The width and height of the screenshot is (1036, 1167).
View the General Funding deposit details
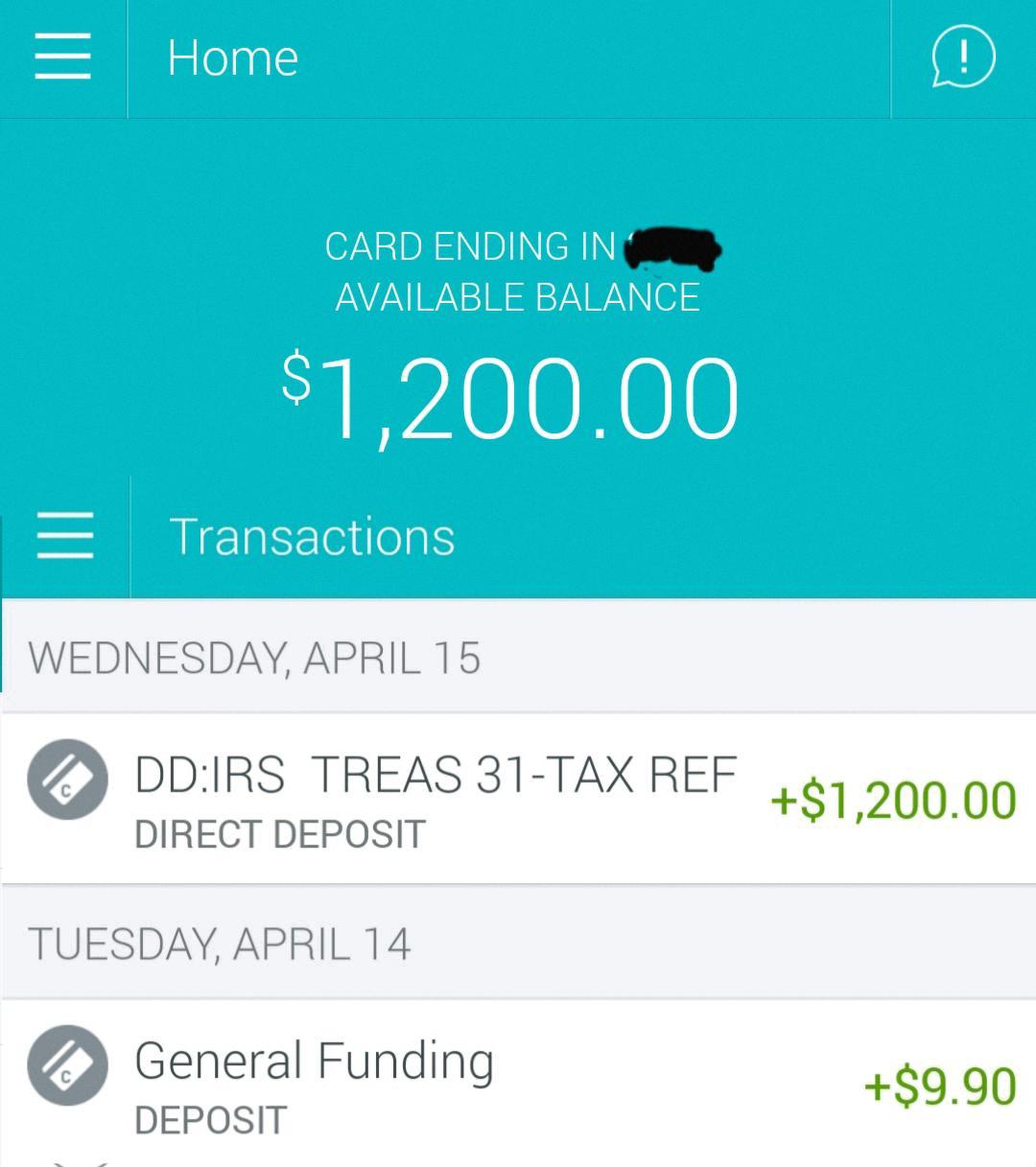[x=518, y=1085]
